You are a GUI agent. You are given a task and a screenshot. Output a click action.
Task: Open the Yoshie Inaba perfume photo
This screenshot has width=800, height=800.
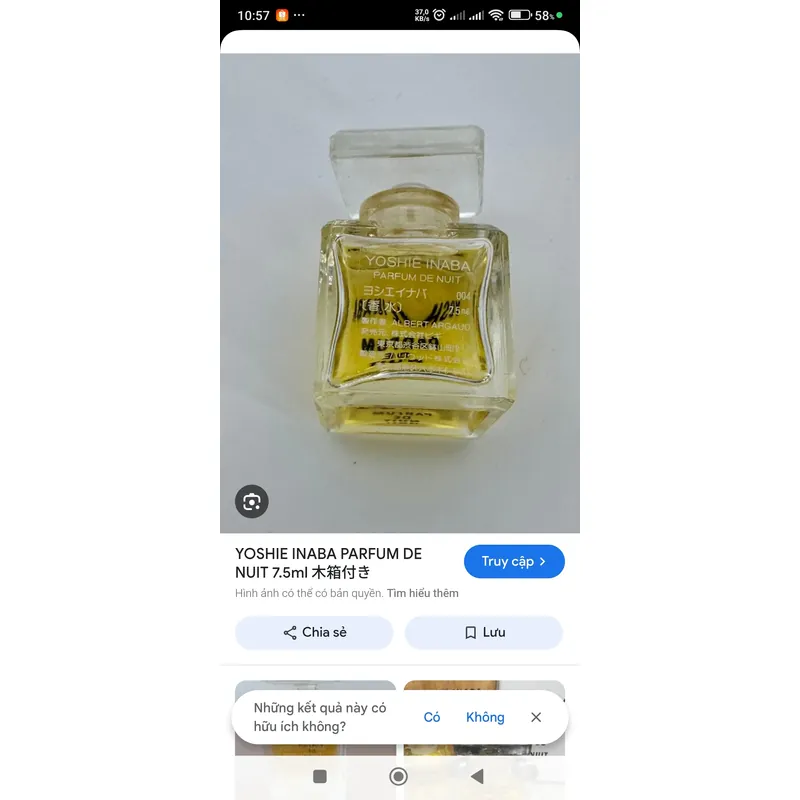pyautogui.click(x=400, y=290)
